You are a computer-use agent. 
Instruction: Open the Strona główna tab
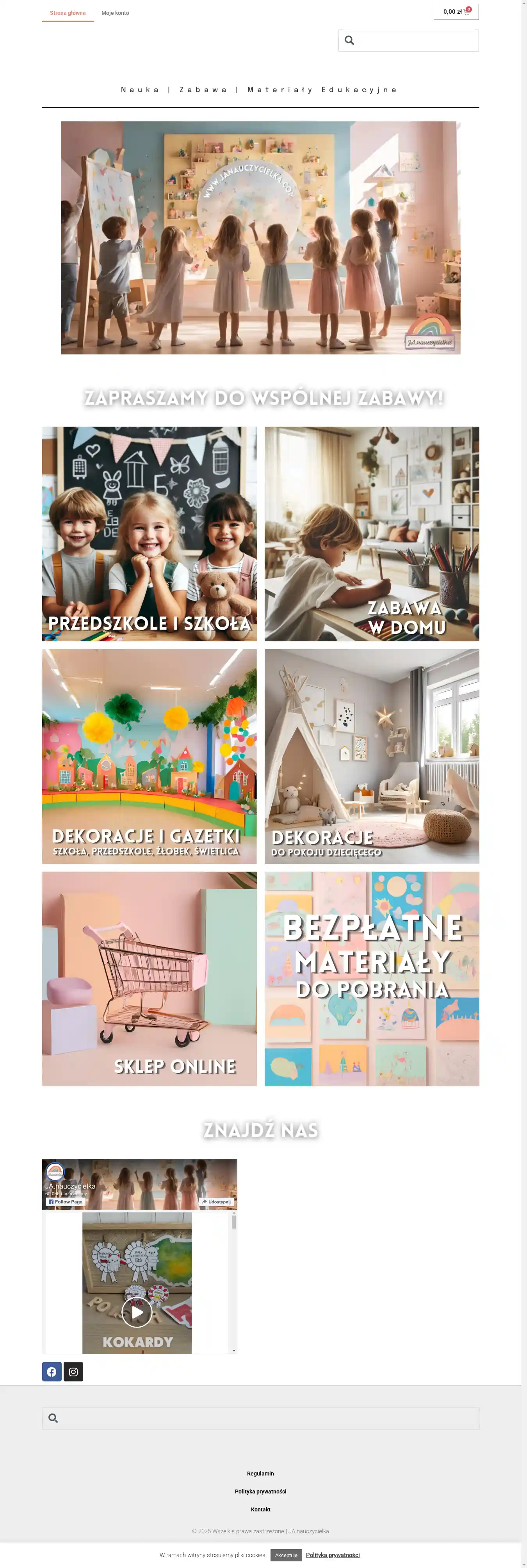point(68,13)
